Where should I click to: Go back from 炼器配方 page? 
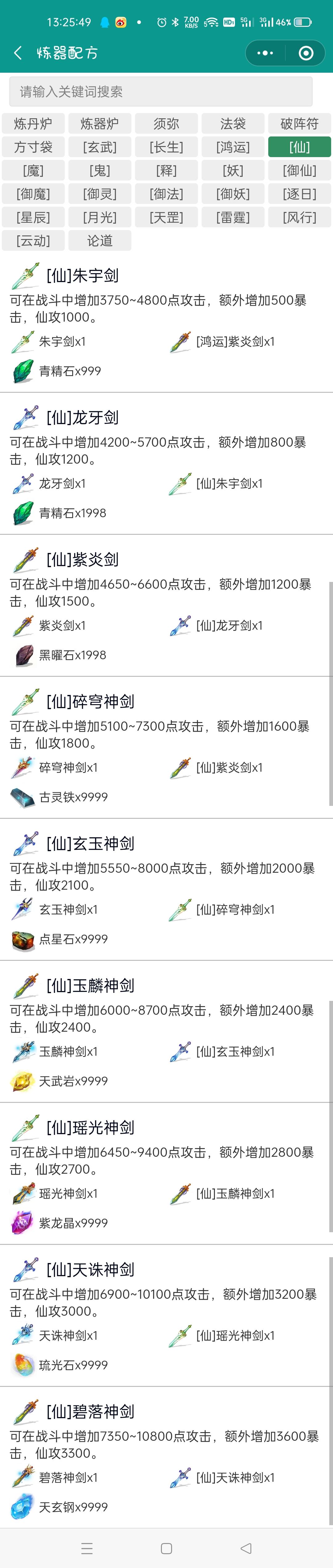point(18,53)
